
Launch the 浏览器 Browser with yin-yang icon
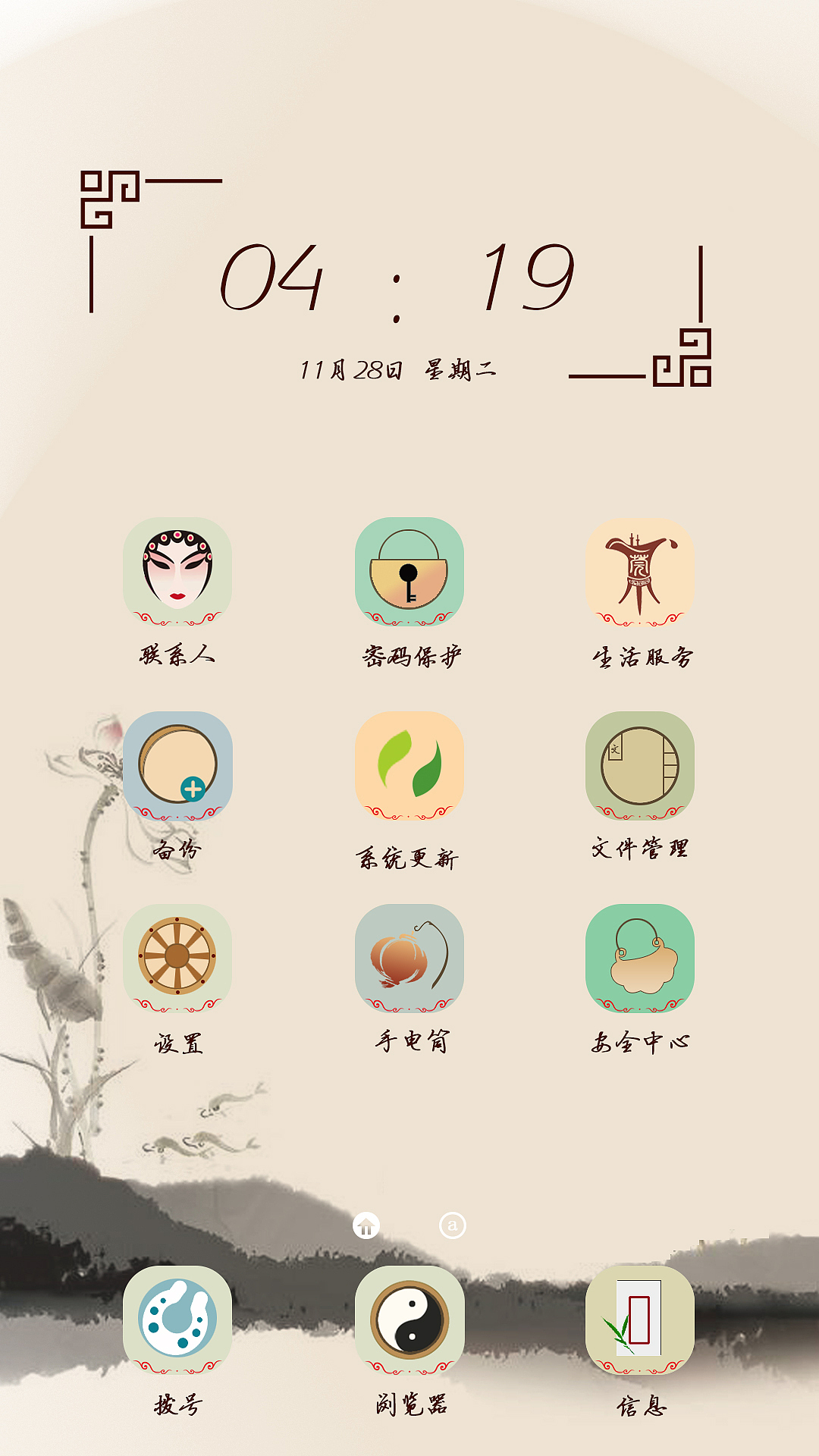click(x=409, y=1319)
